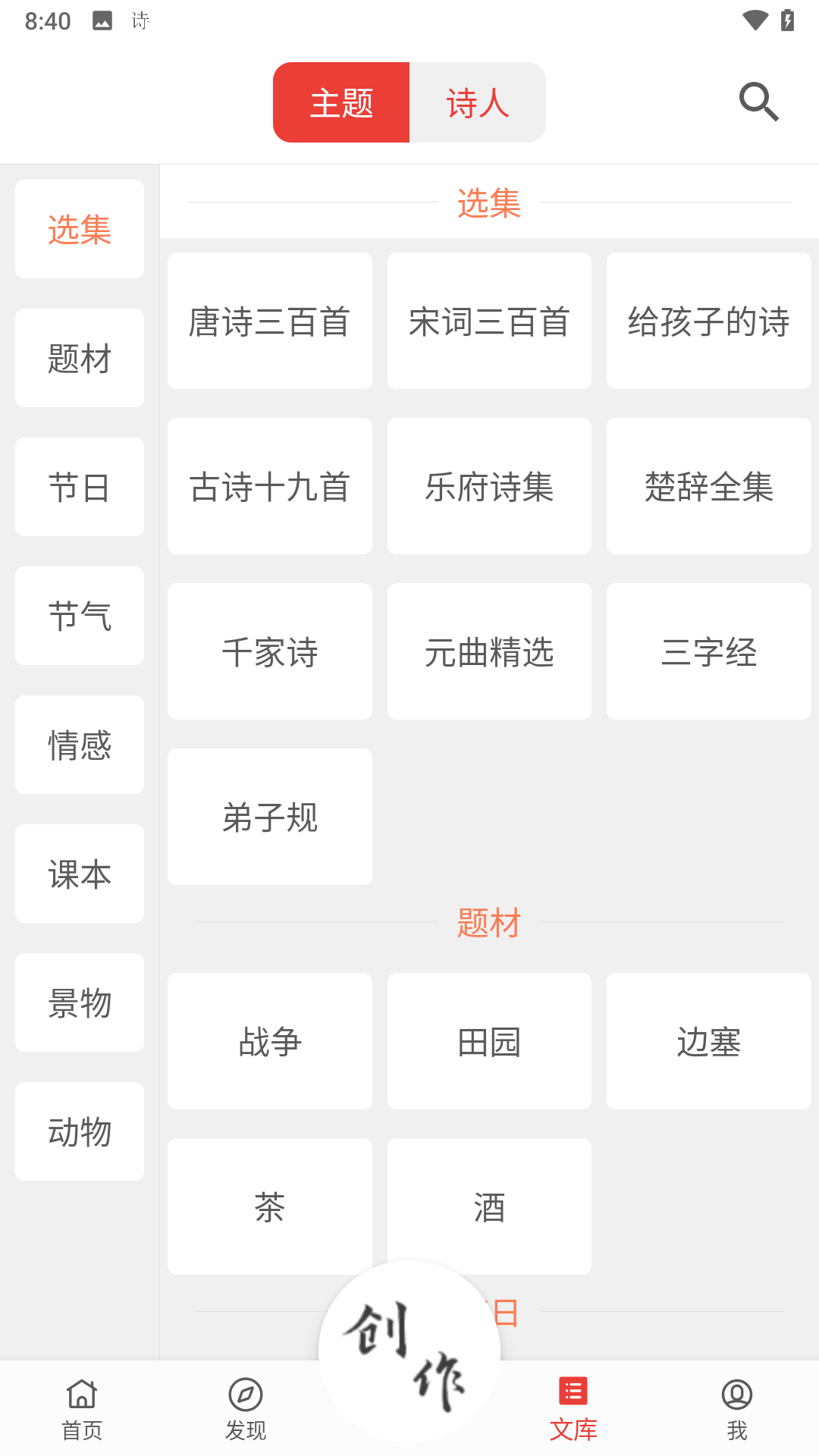Open the 弟子规 collection
Image resolution: width=819 pixels, height=1456 pixels.
[x=270, y=817]
